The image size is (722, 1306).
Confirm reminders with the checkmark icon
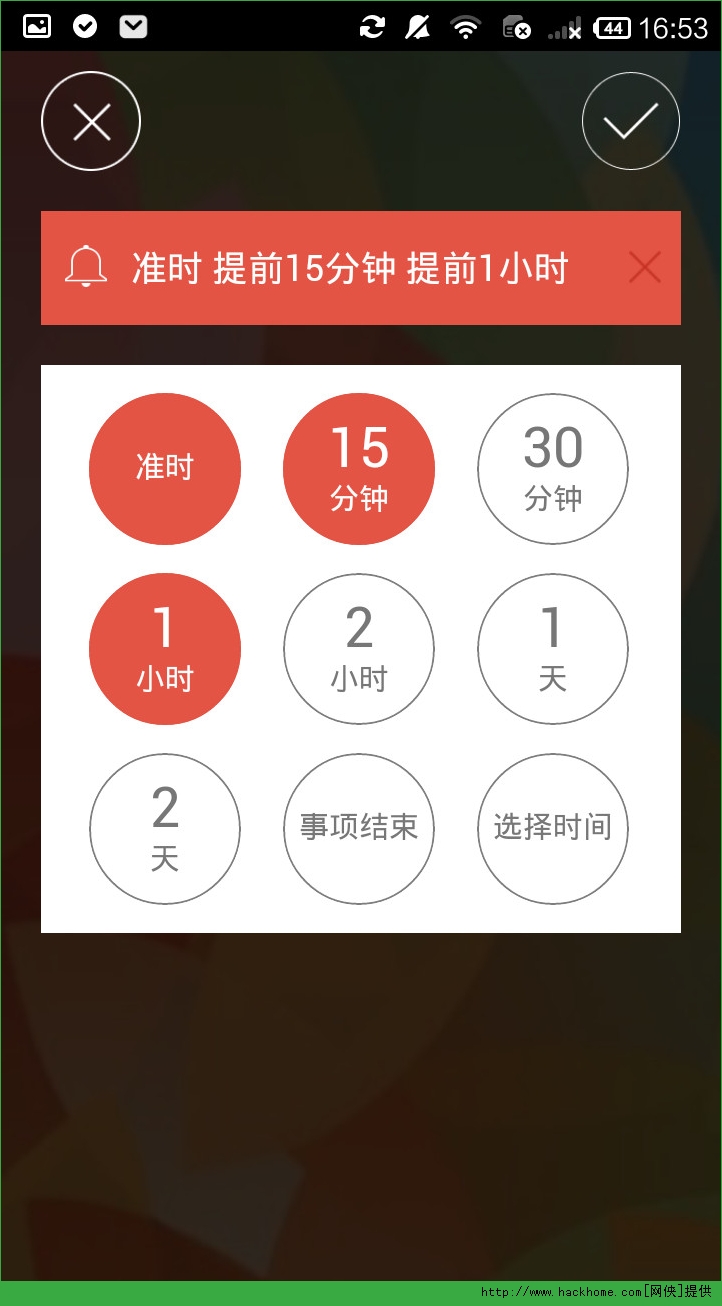coord(631,122)
